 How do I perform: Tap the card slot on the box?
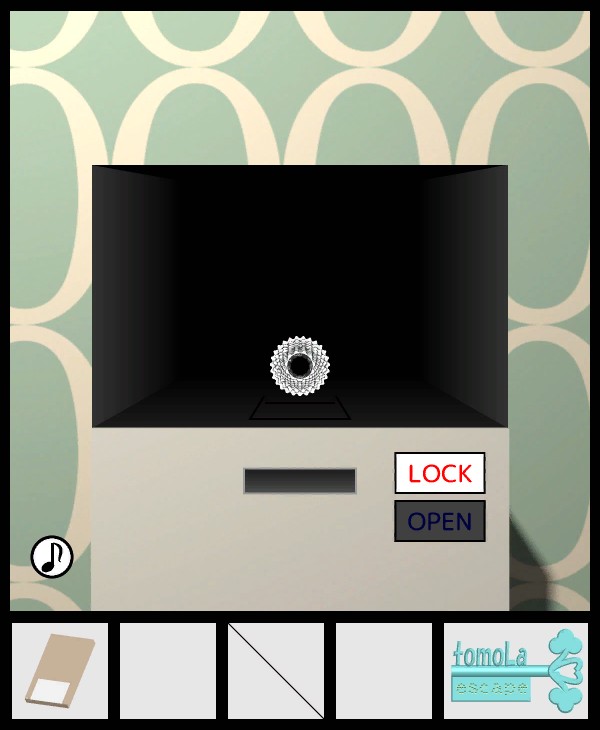pos(300,481)
